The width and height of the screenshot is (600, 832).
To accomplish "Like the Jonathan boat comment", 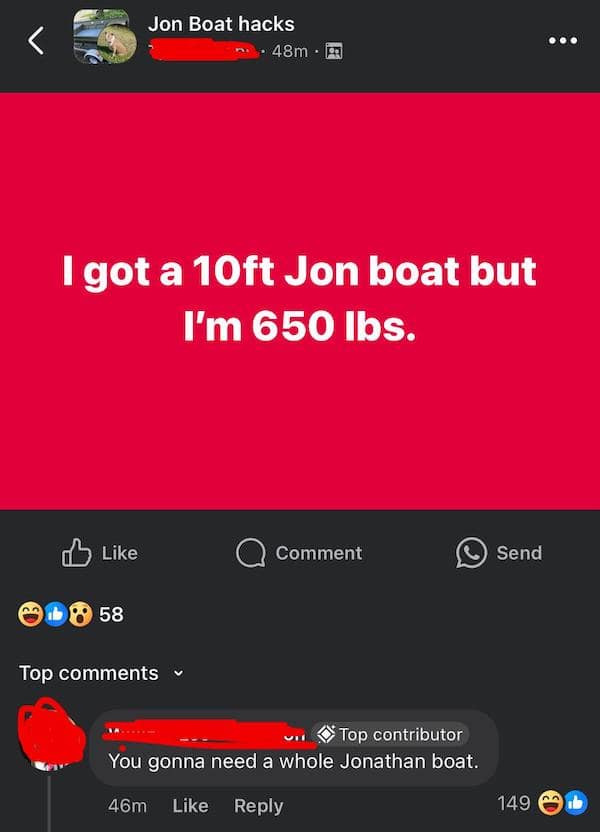I will 190,805.
